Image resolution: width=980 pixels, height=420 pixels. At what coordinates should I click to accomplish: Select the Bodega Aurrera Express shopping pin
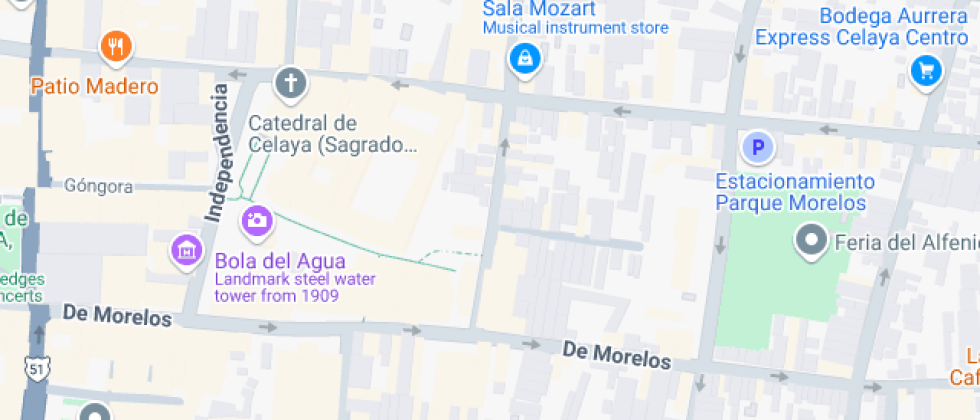[927, 70]
